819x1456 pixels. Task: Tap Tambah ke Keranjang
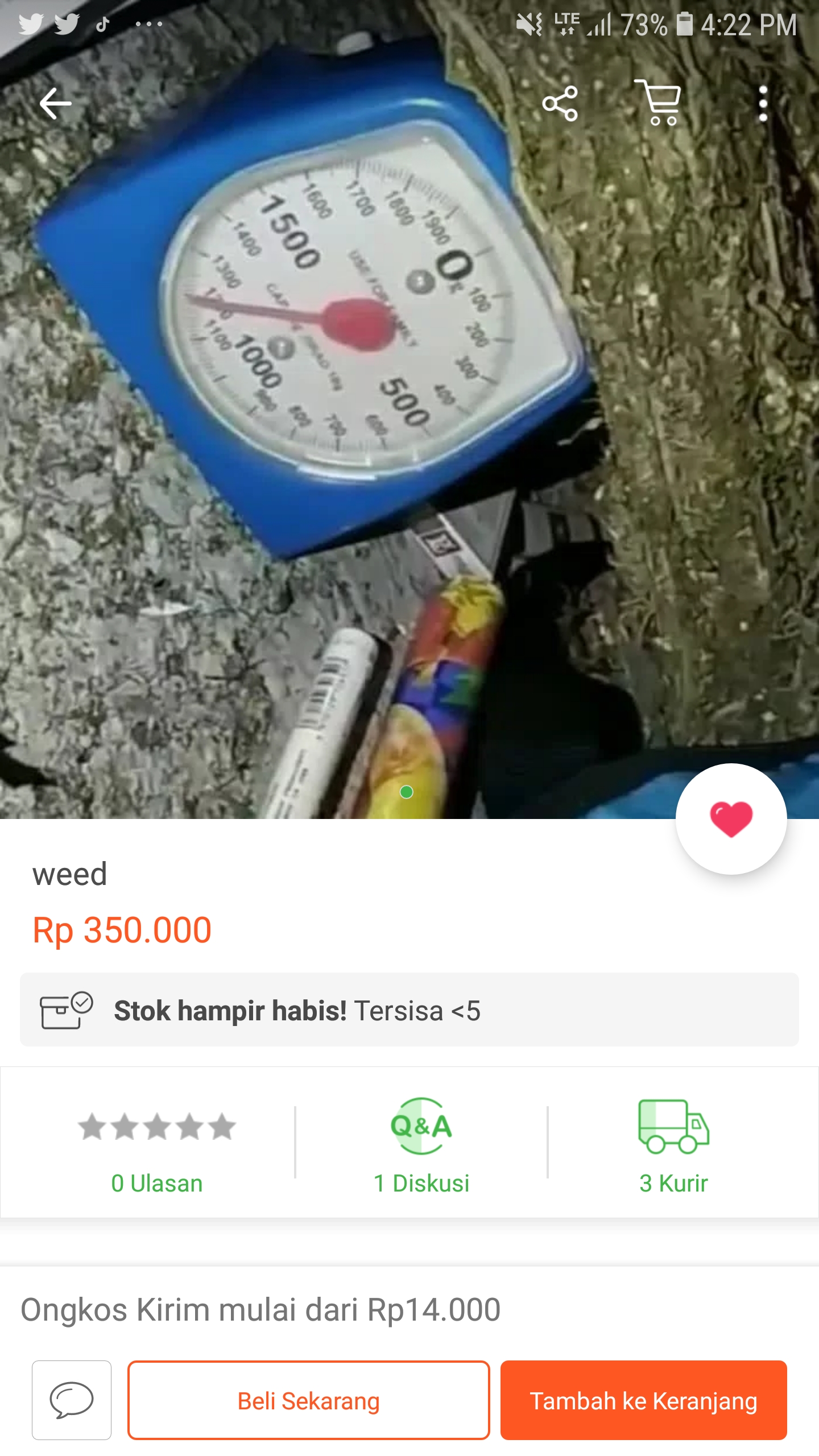click(643, 1400)
